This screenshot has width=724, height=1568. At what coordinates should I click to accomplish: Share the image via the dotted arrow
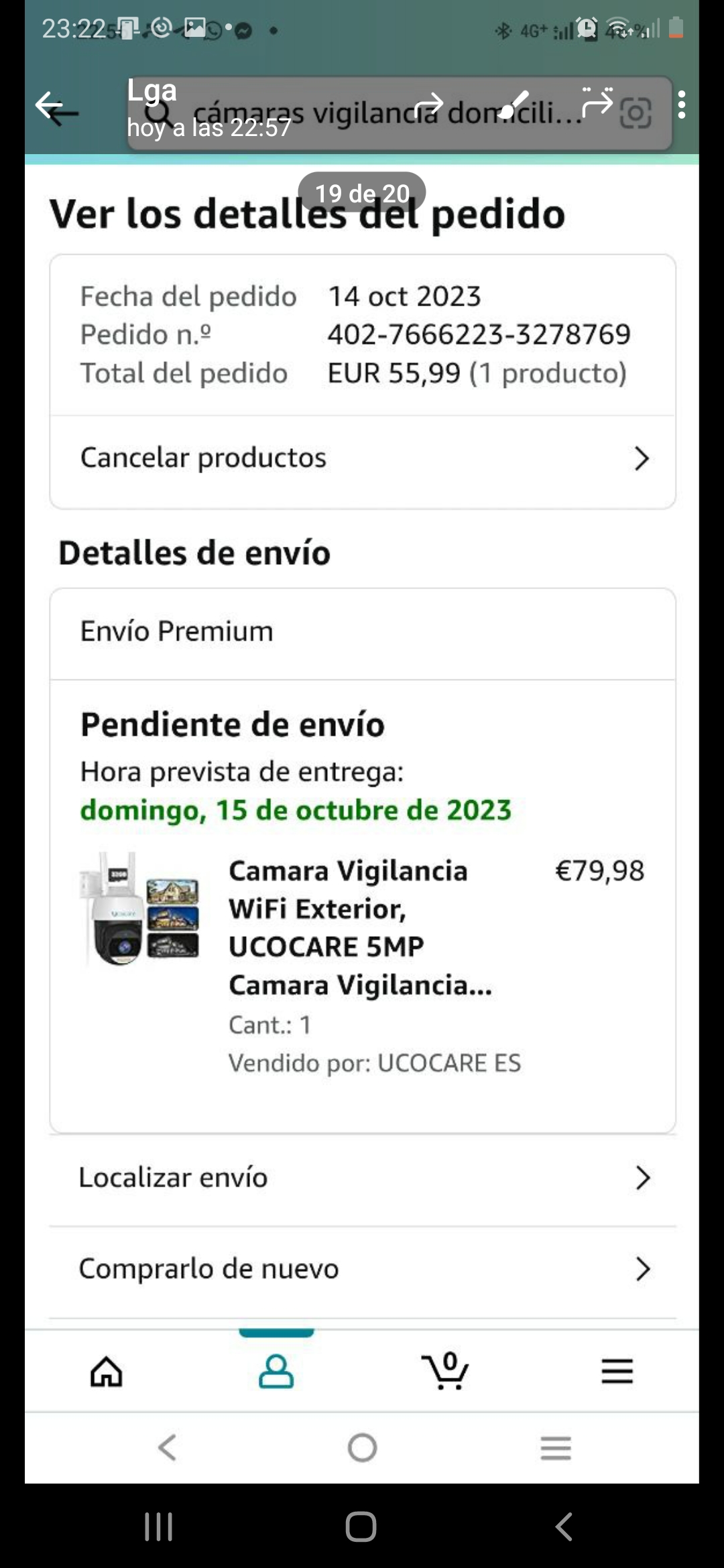597,103
